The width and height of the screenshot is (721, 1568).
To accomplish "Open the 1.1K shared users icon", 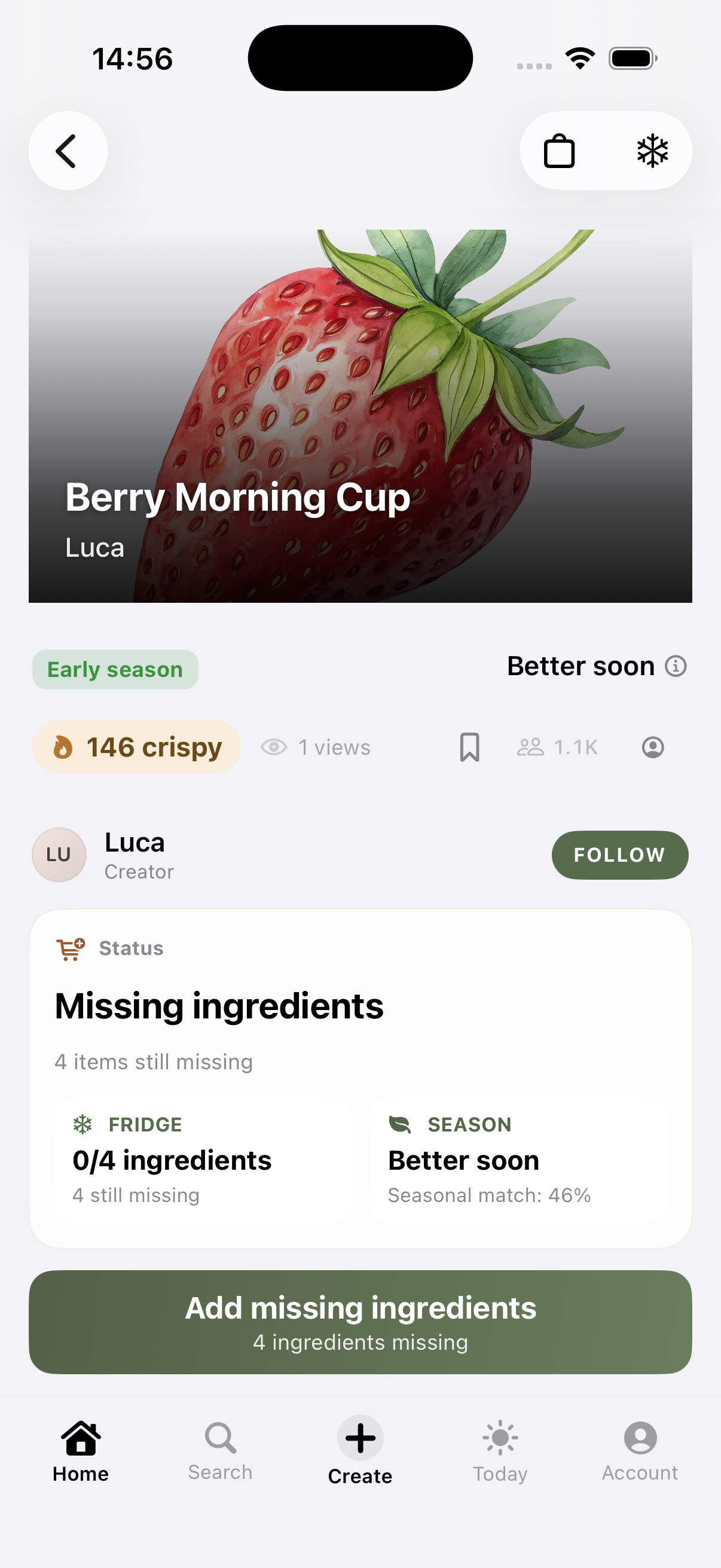I will tap(531, 747).
